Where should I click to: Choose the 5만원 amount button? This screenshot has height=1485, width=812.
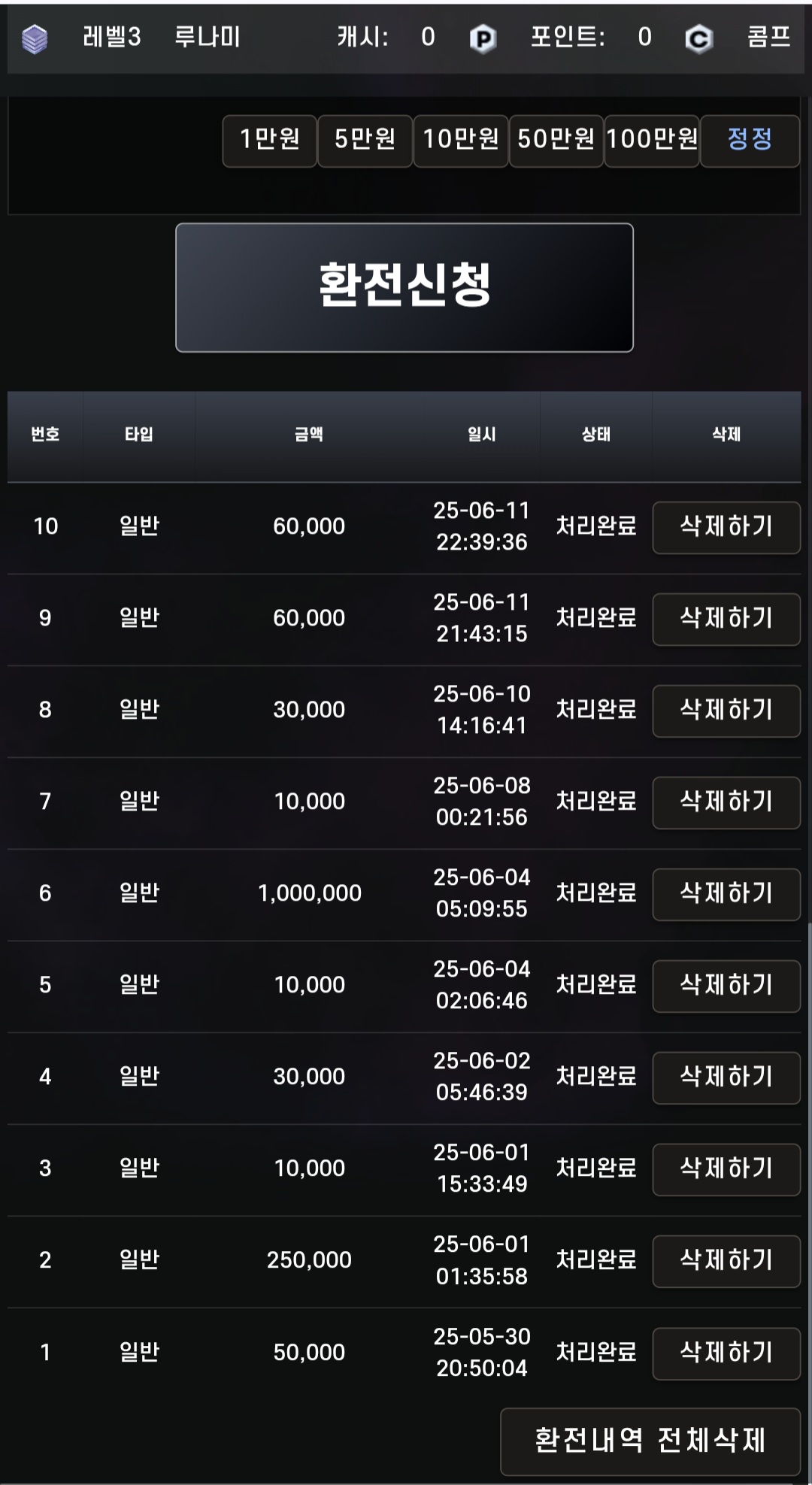365,141
